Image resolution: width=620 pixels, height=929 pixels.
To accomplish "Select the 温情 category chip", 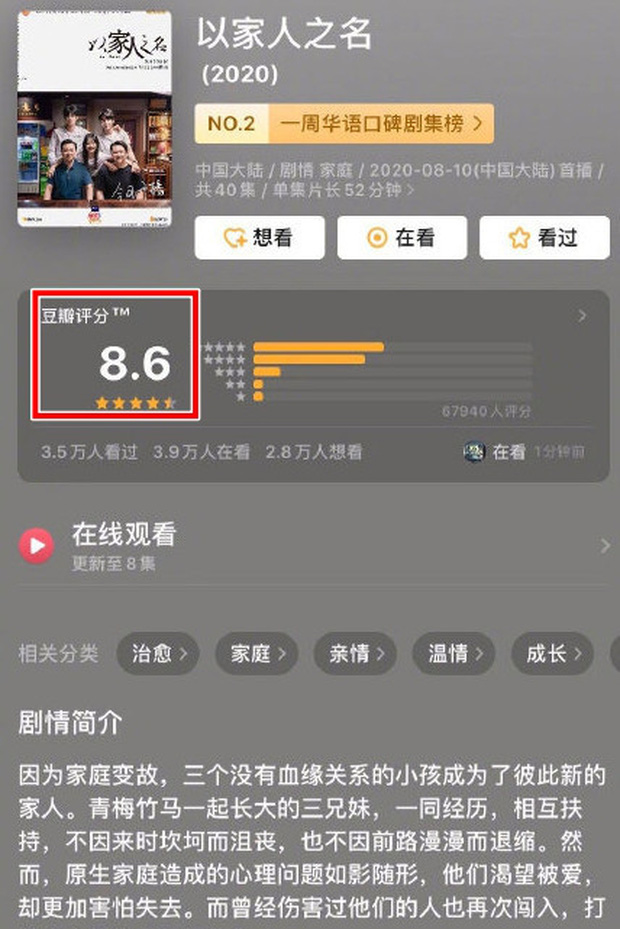I will pyautogui.click(x=454, y=654).
